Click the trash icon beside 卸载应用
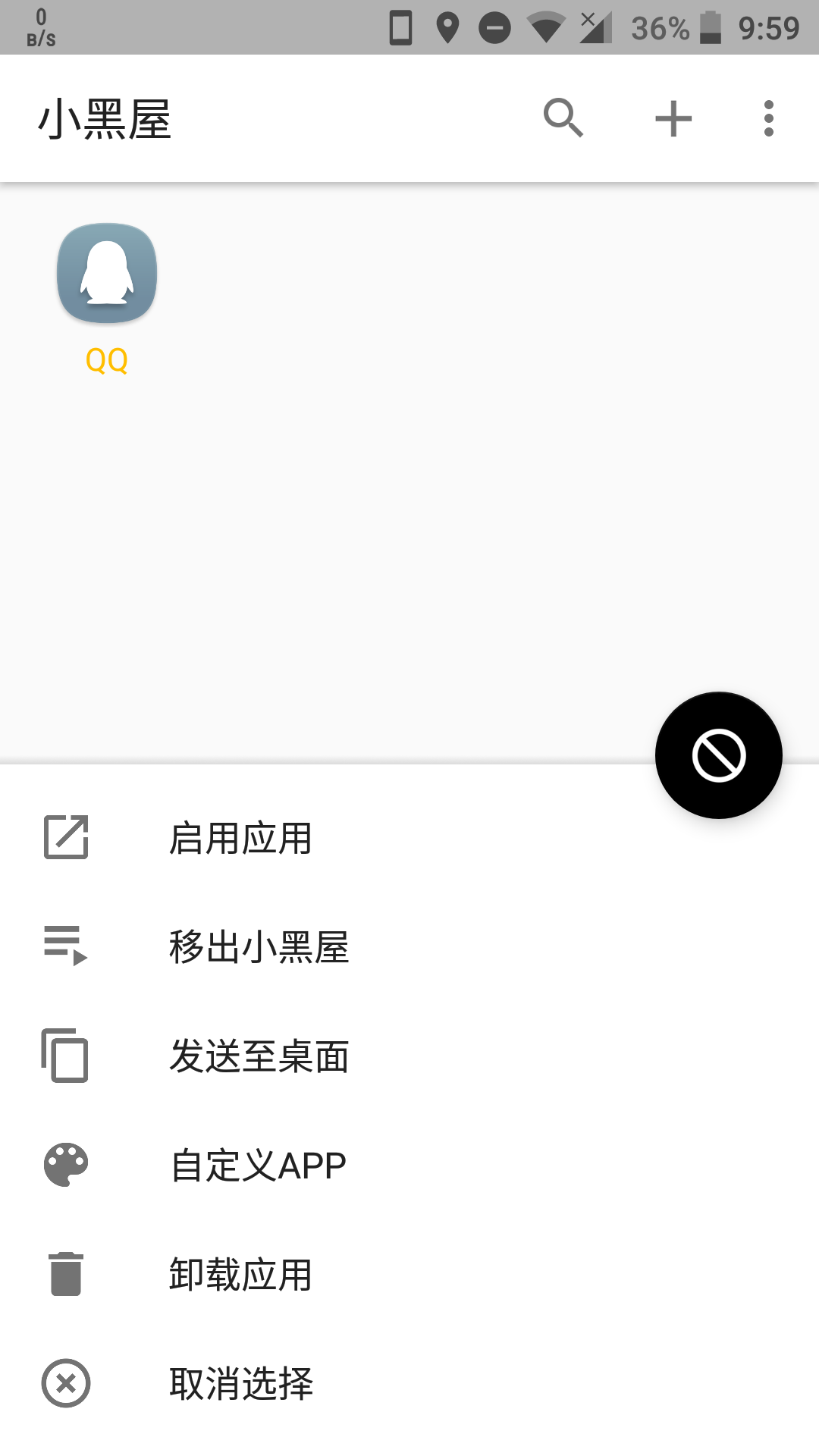819x1456 pixels. pos(64,1274)
